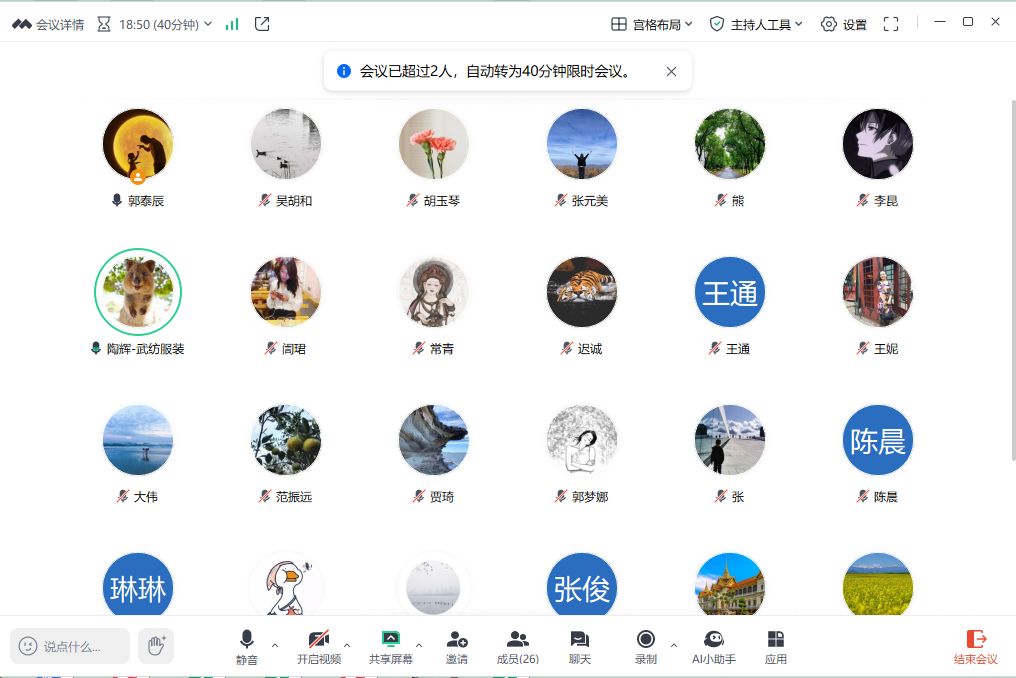
Task: Open settings (设置)
Action: 843,24
